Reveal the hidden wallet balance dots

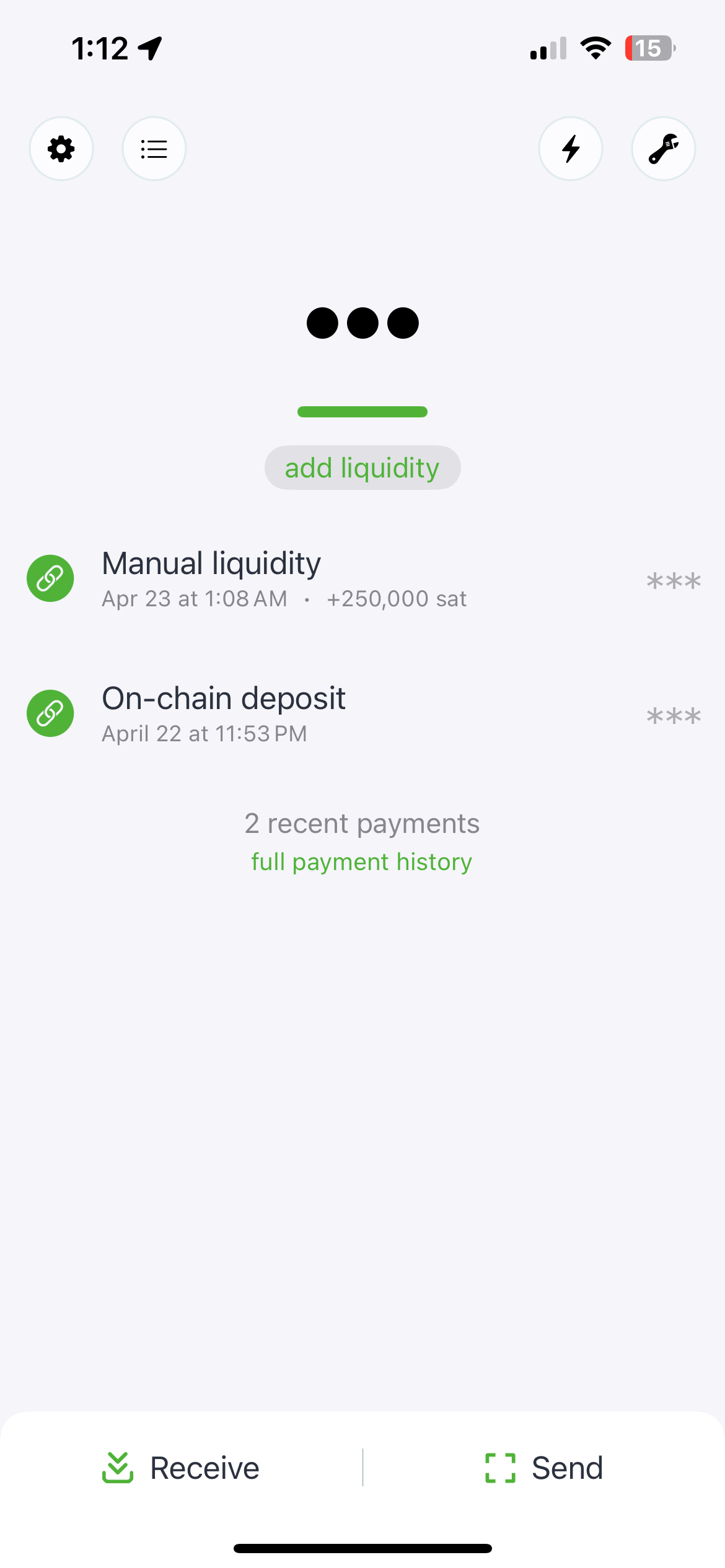(x=362, y=323)
